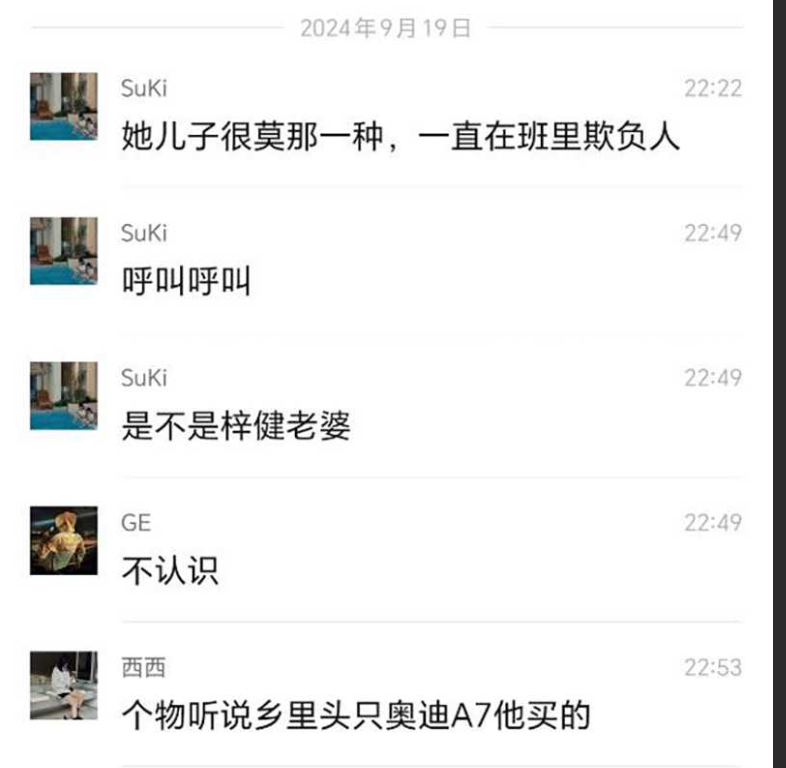View 西西's profile picture by the 奥迪A7 message
Screen dimensions: 786x768
(64, 686)
